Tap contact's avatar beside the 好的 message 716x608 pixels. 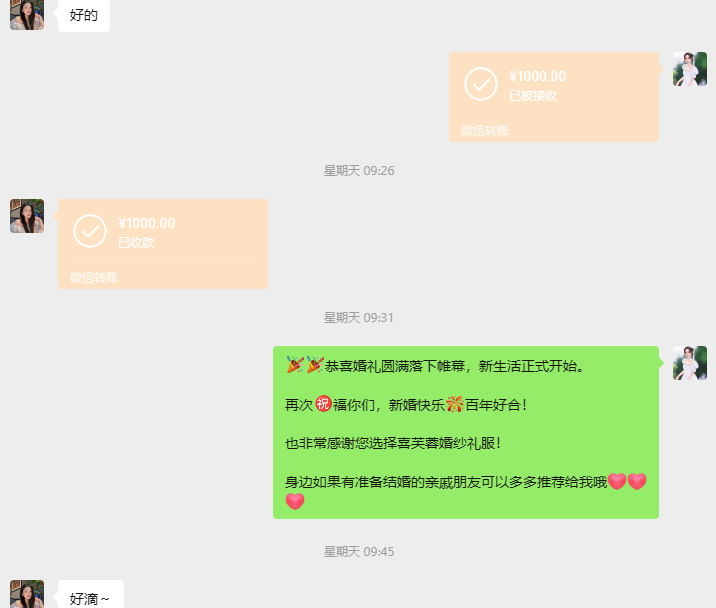click(x=27, y=14)
